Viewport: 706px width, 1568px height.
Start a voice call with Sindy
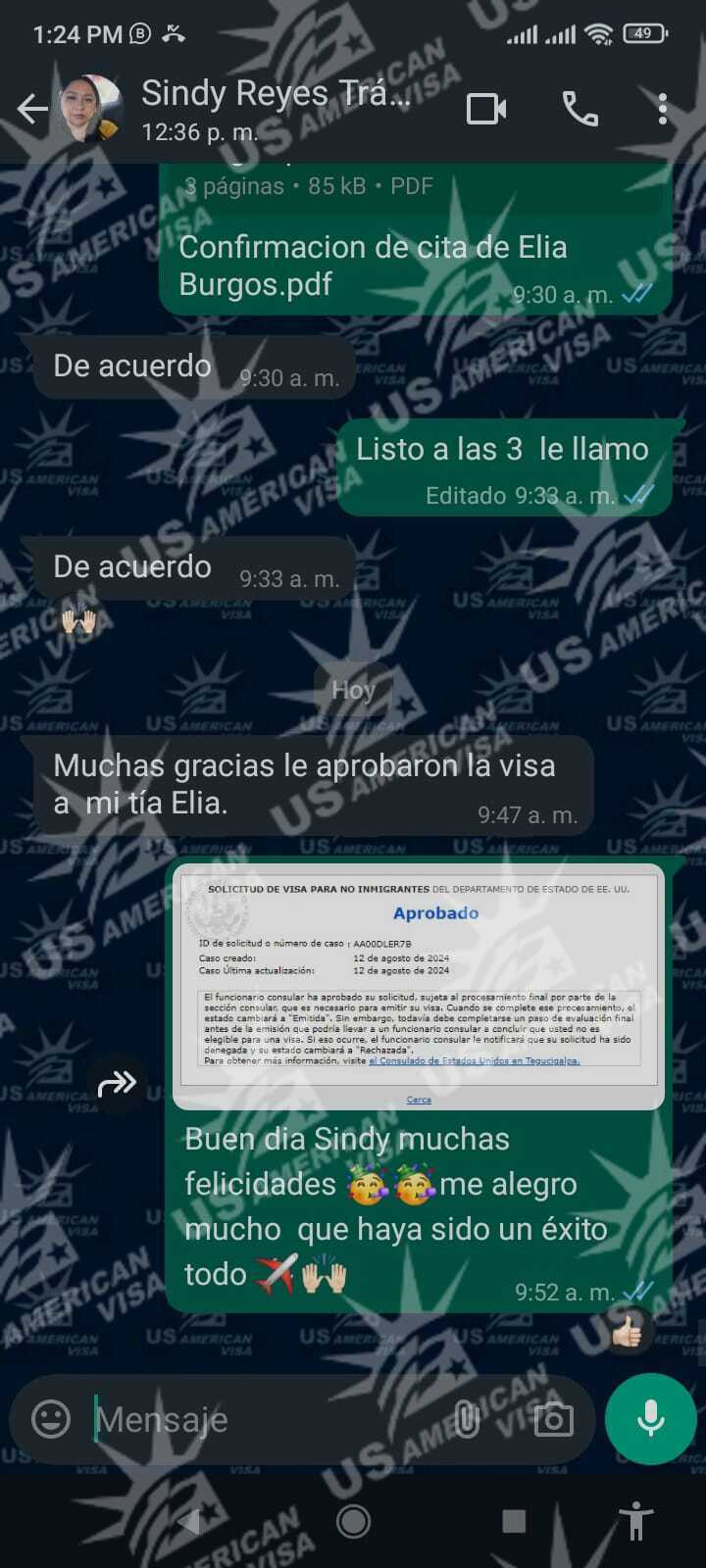pos(580,109)
